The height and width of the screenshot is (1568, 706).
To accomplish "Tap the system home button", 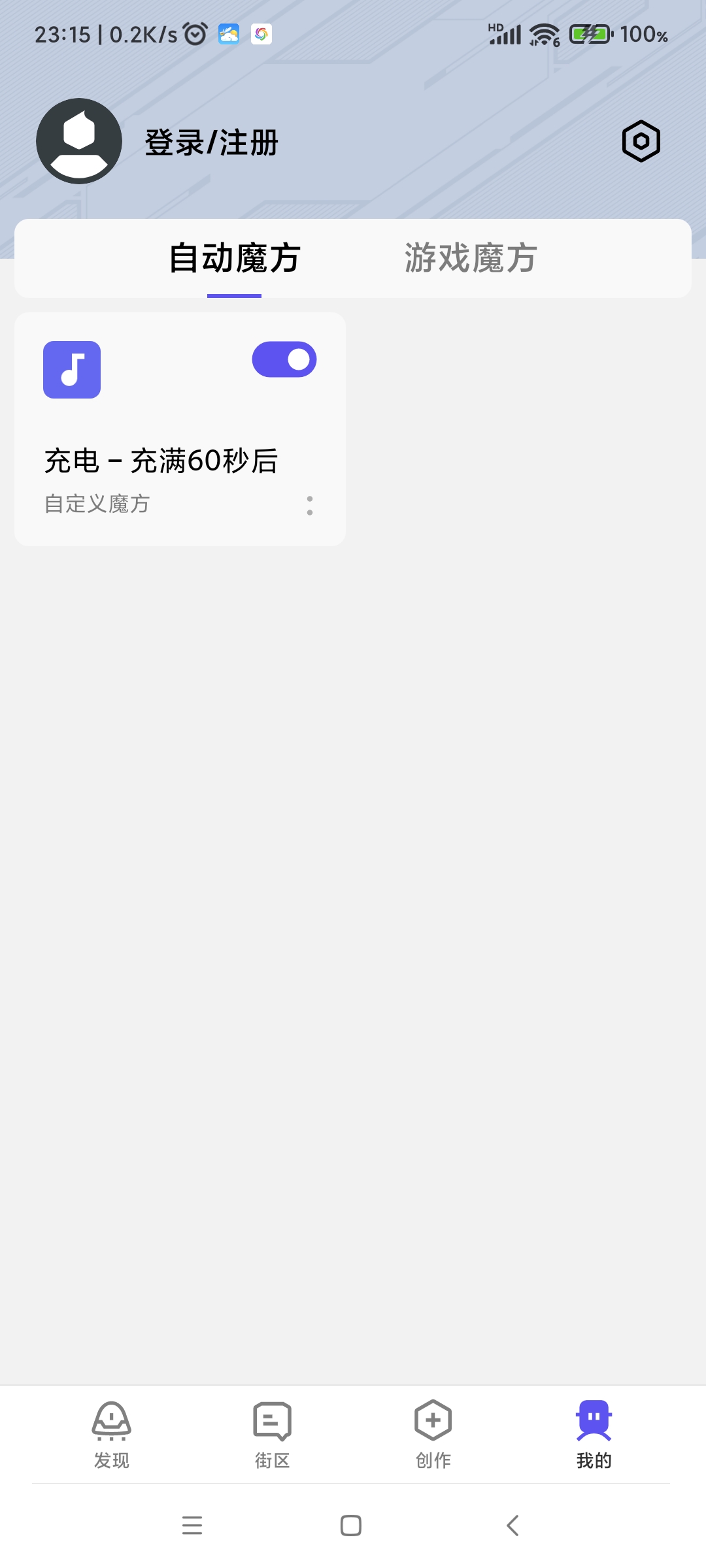I will [x=351, y=1526].
